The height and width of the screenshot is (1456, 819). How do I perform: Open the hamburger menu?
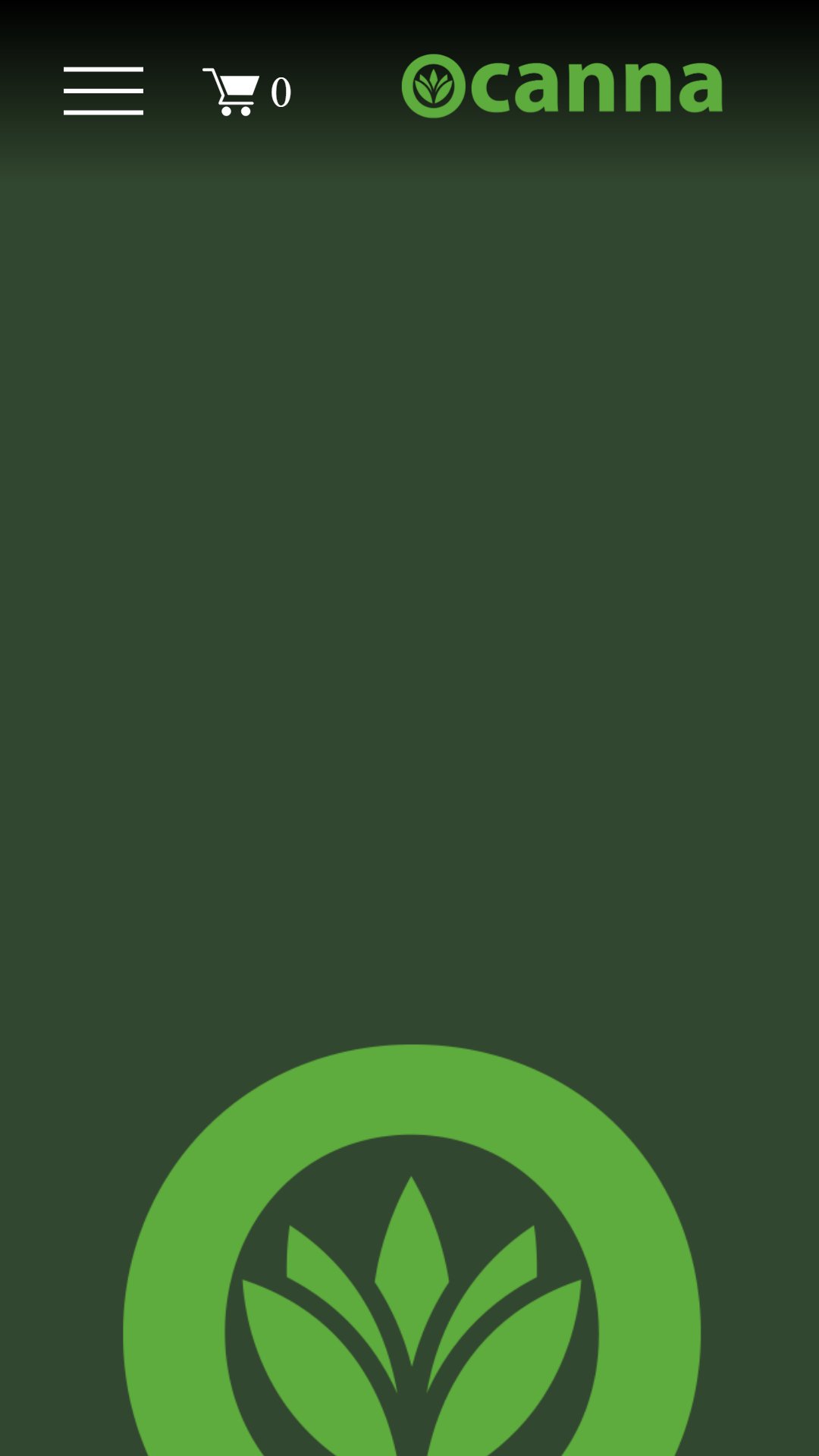tap(103, 91)
